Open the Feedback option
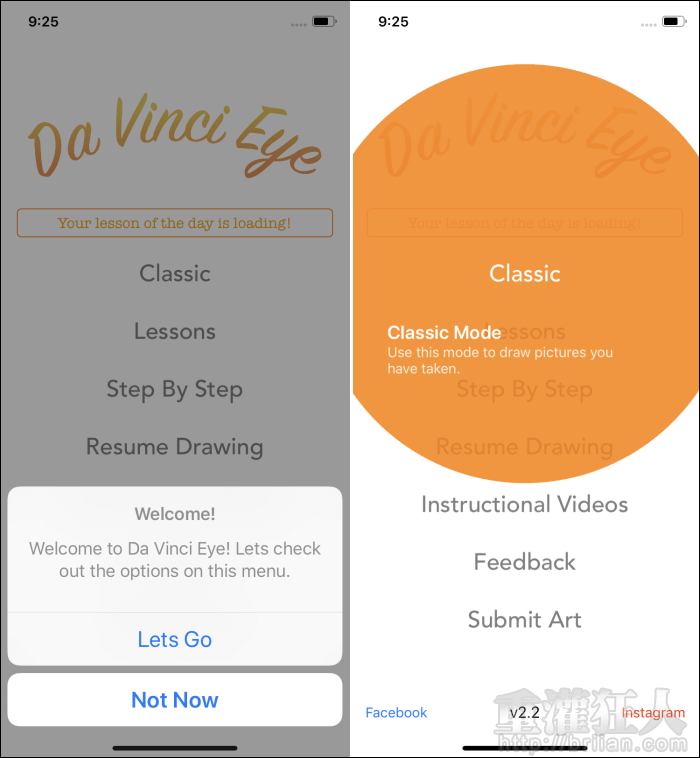700x758 pixels. coord(524,562)
